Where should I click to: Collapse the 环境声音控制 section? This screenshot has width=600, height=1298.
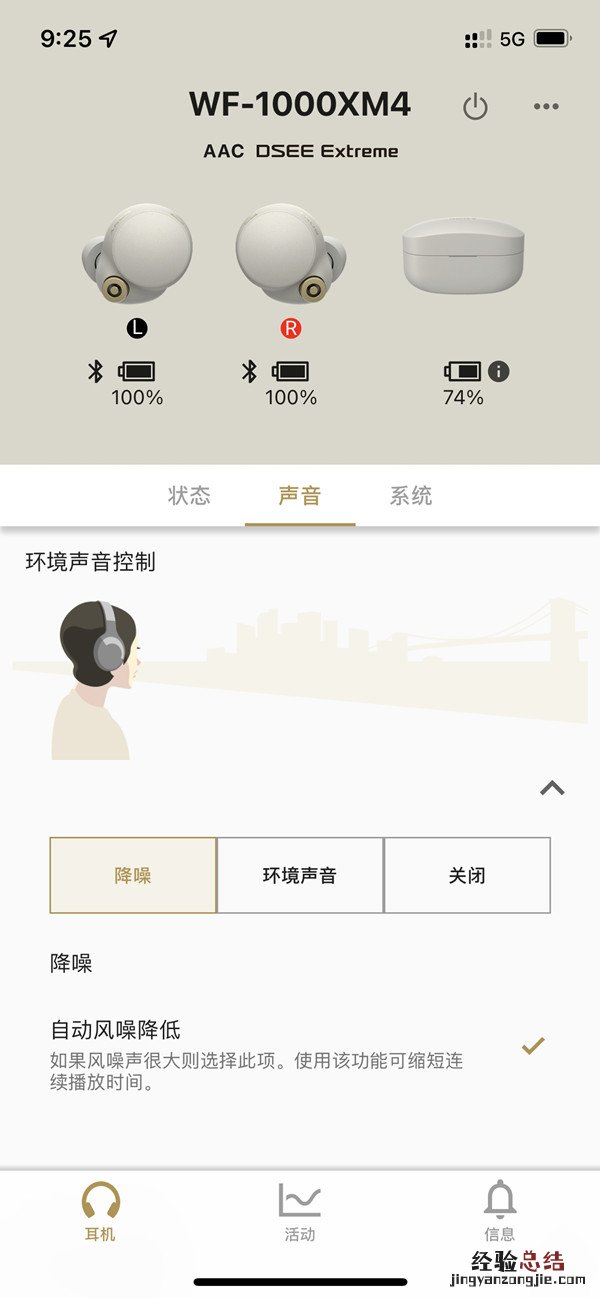pyautogui.click(x=552, y=788)
